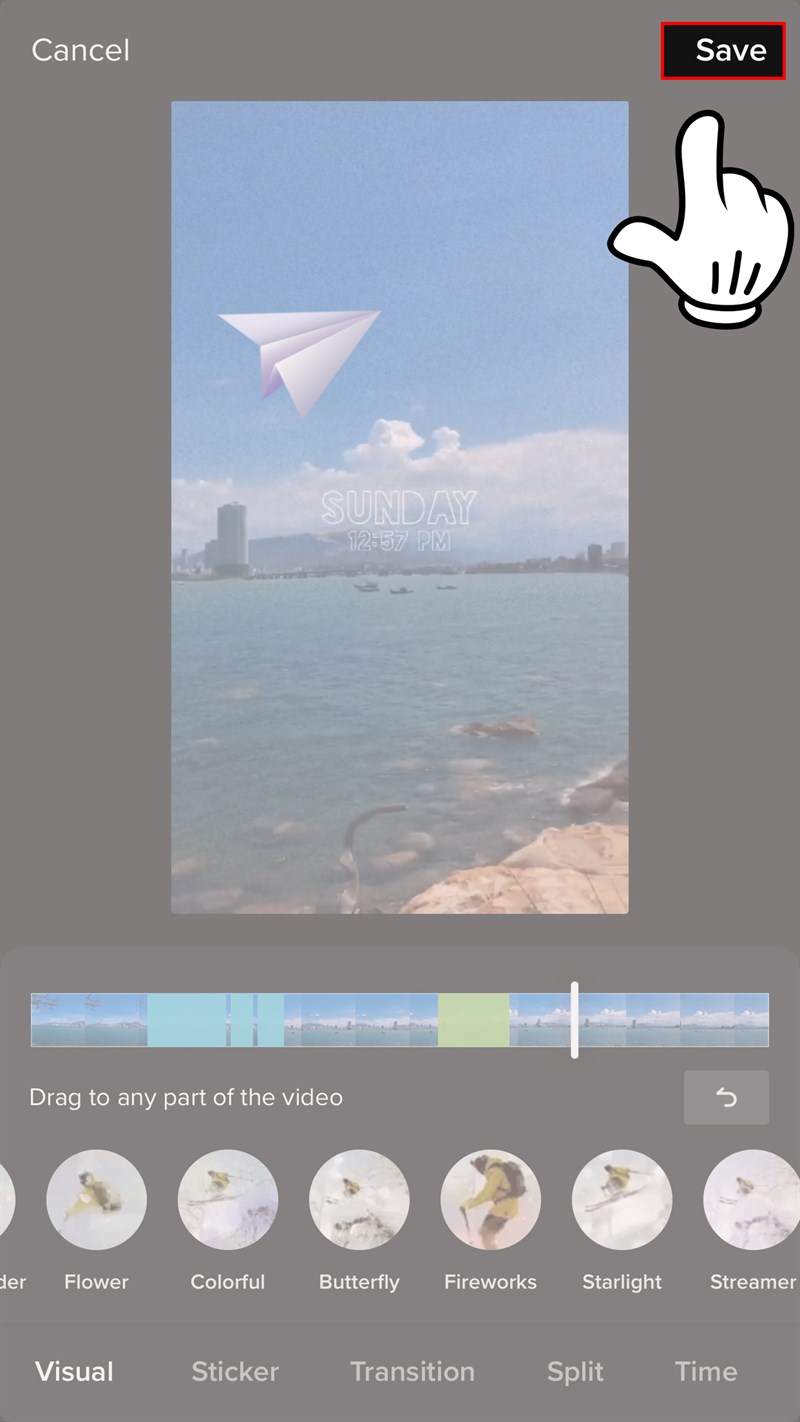Switch to the Sticker tab
This screenshot has height=1422, width=800.
tap(235, 1371)
